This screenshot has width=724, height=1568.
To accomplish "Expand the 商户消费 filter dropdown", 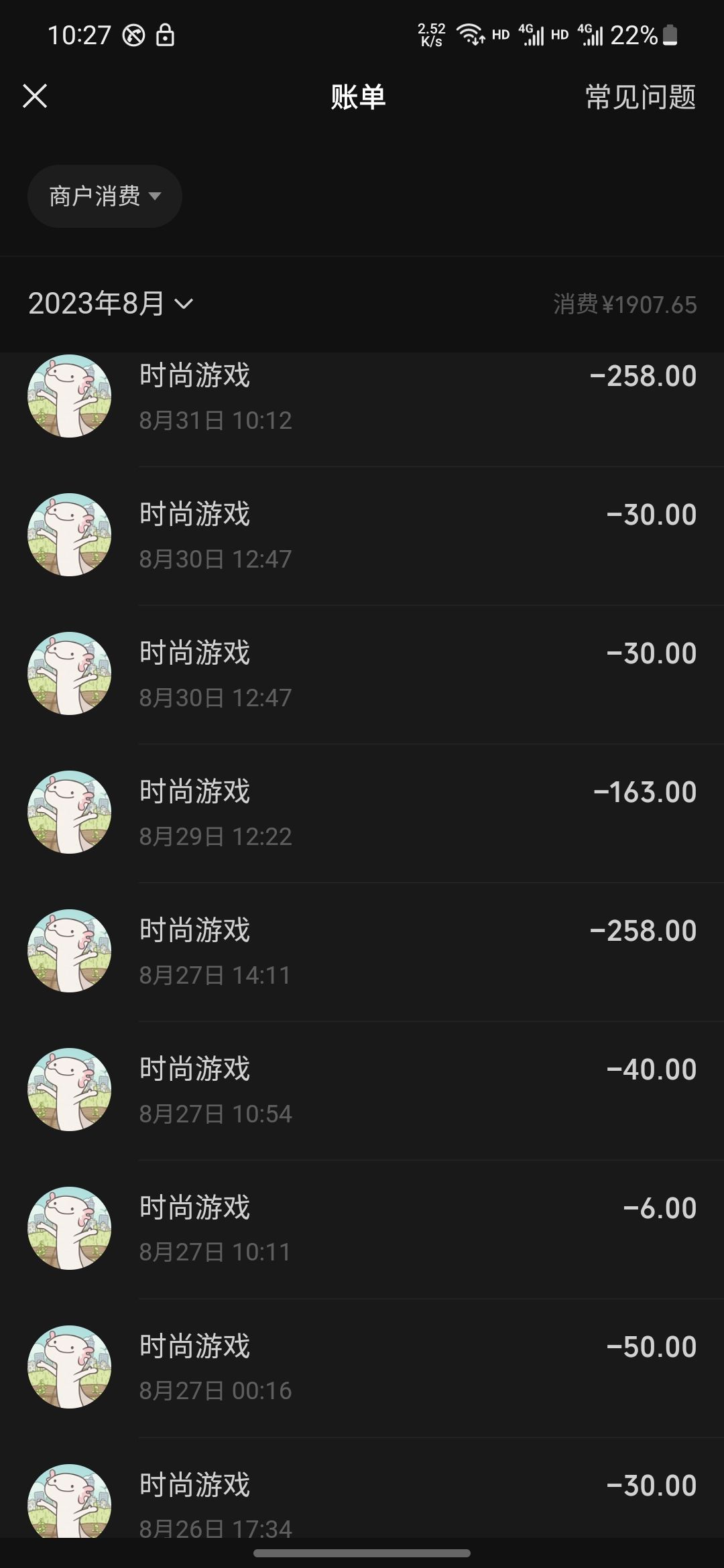I will pyautogui.click(x=105, y=196).
